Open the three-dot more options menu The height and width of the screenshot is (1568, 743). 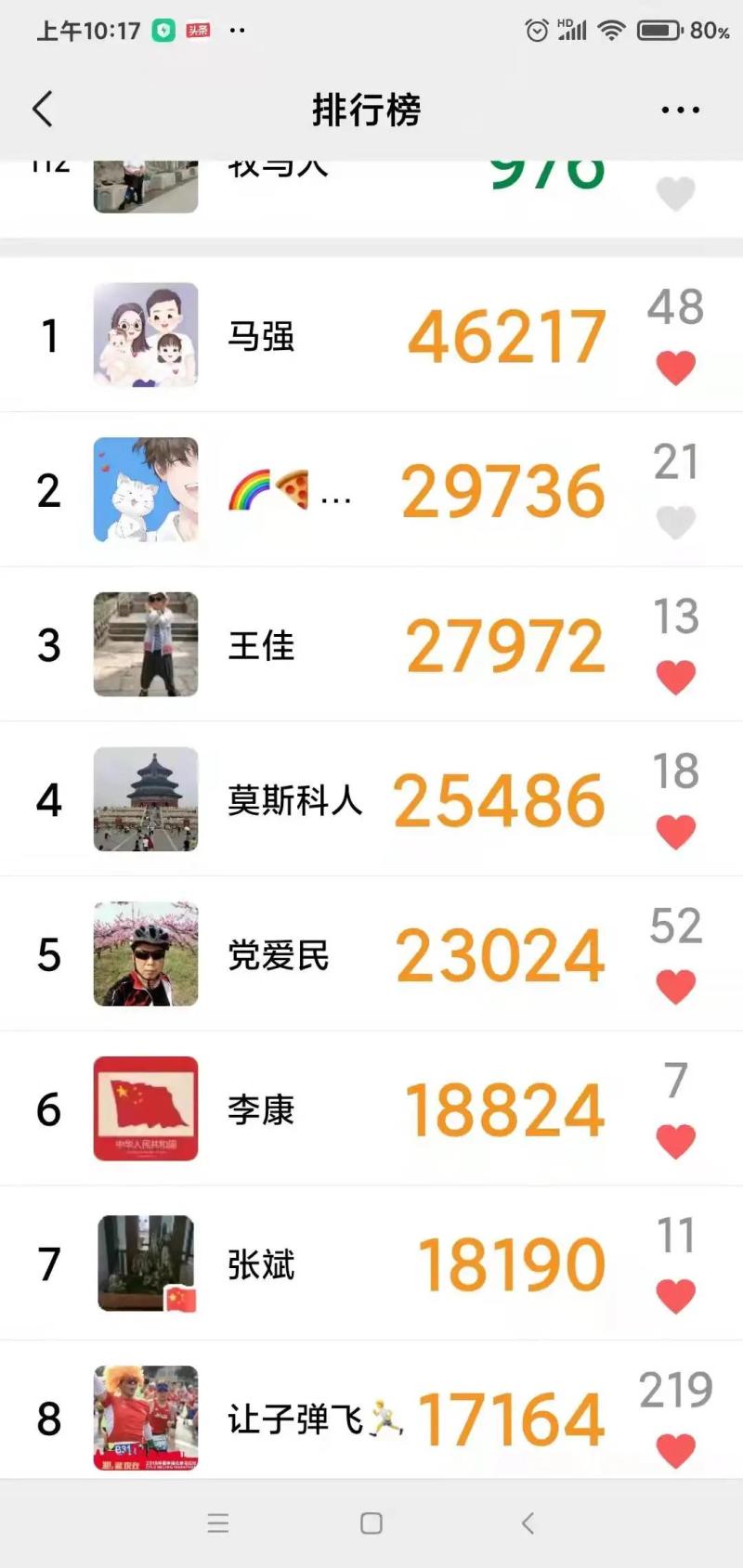tap(680, 110)
